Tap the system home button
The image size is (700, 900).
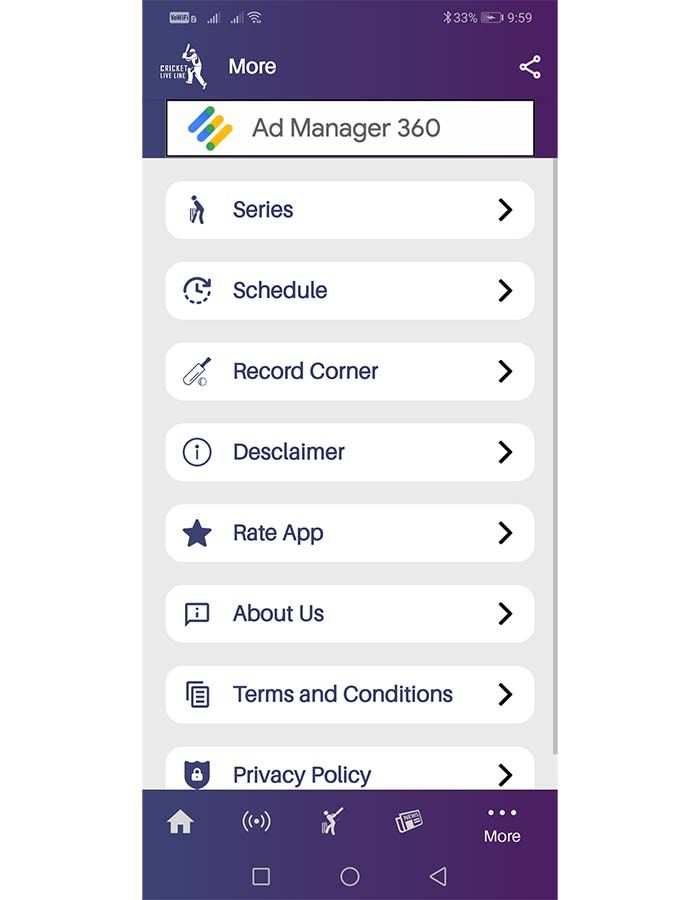349,877
